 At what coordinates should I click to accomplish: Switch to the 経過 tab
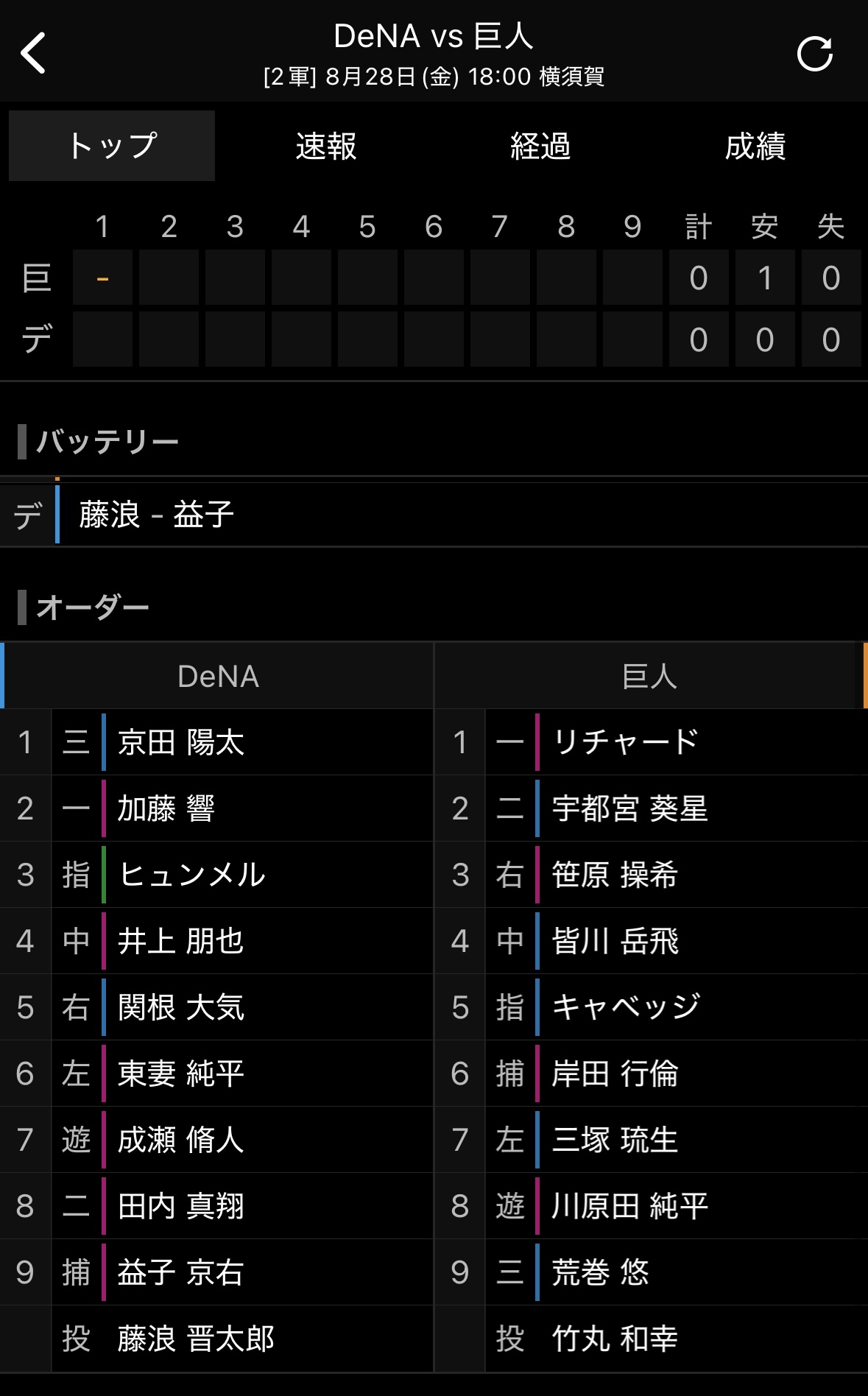[x=541, y=146]
